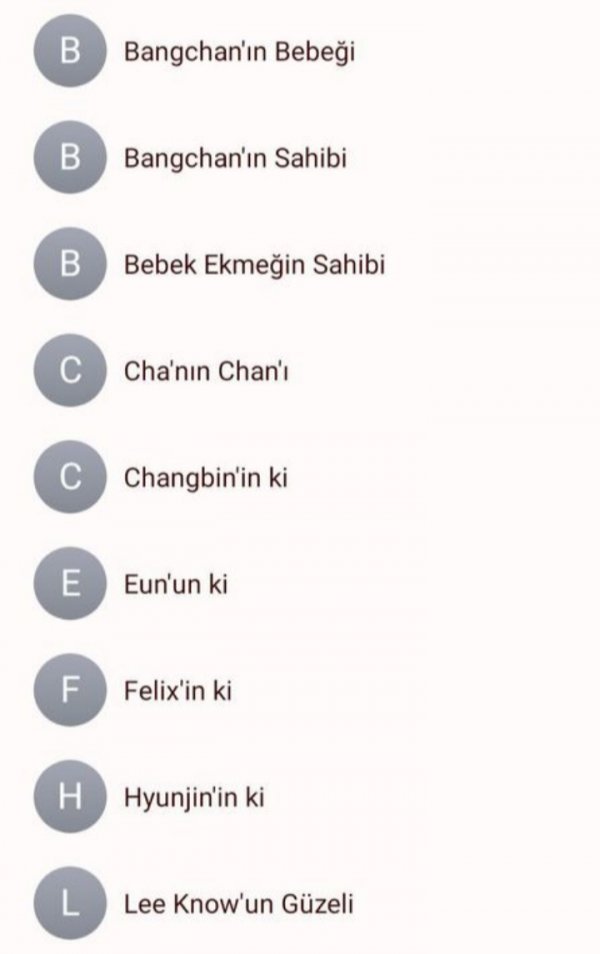Open Bebek Ekmeğin Sahibi contact
The width and height of the screenshot is (600, 954).
[x=254, y=265]
